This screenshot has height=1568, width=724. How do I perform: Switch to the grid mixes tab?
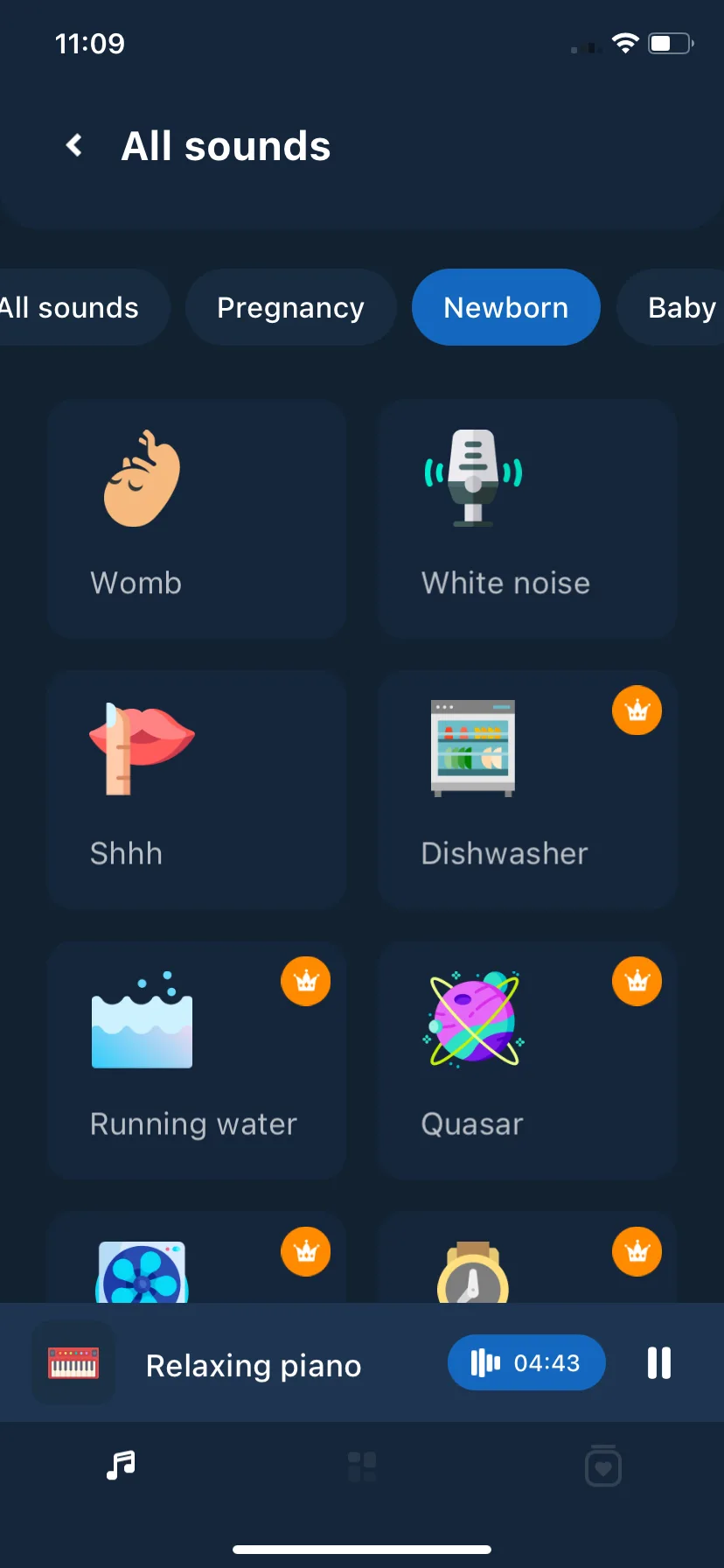pos(362,1466)
